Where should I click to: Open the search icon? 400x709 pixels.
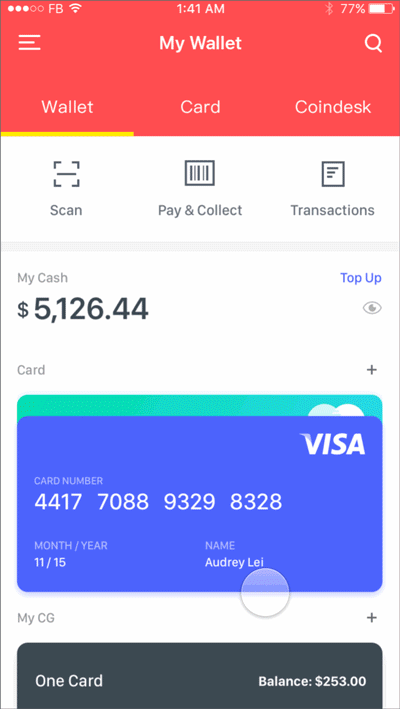point(373,44)
